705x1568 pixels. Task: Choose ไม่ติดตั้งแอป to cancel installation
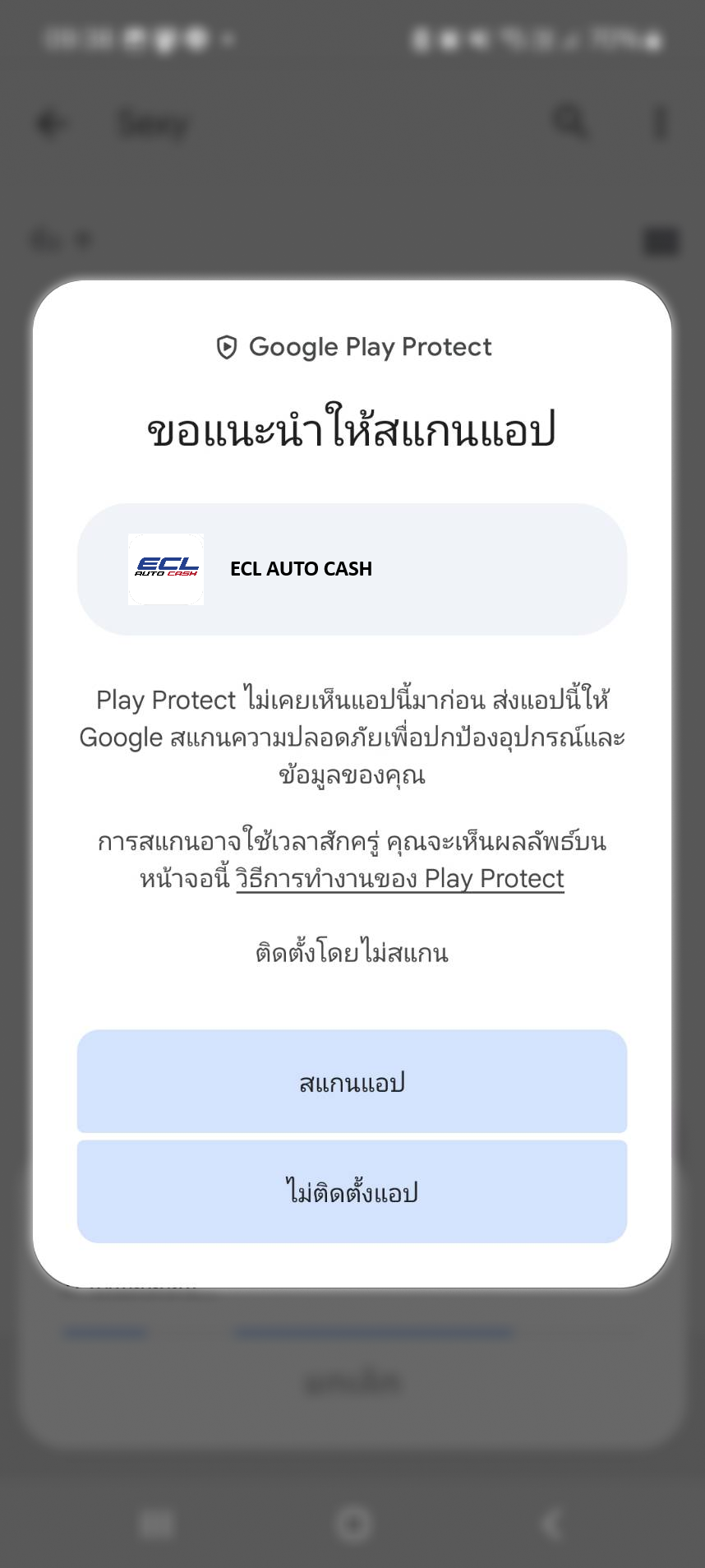(352, 1191)
